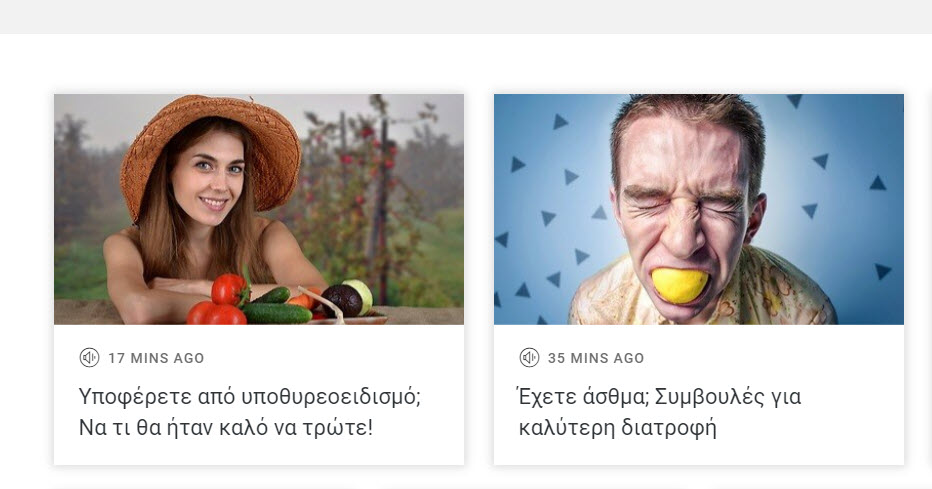Tap the audio icon beside 17 MINS AGO

(89, 358)
